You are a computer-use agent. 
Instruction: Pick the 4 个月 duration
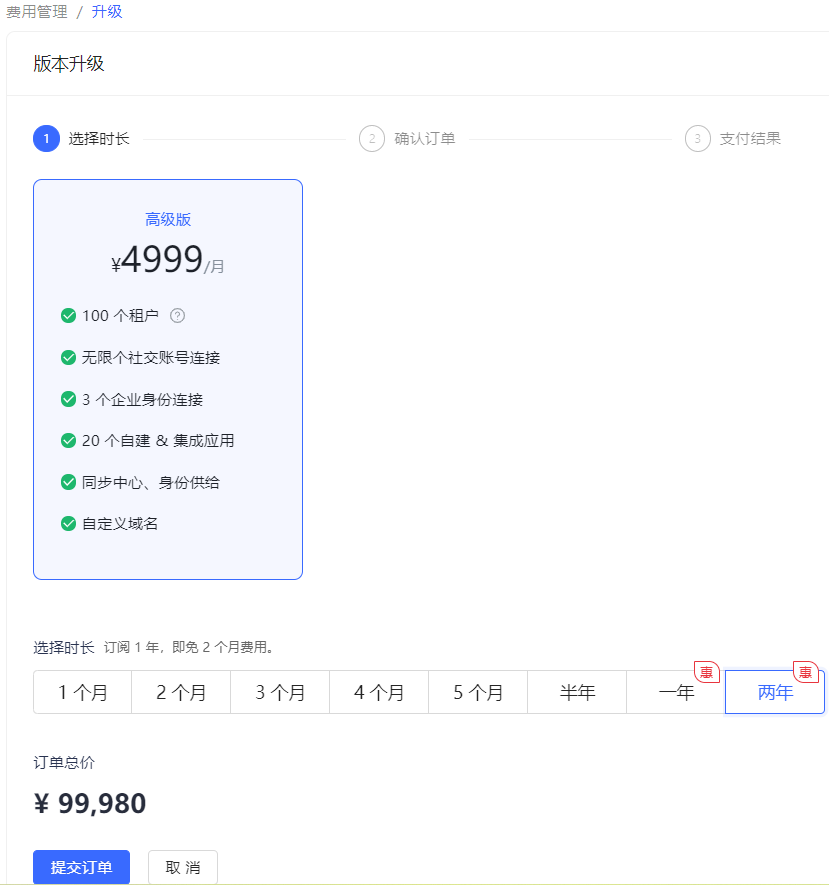(x=379, y=692)
